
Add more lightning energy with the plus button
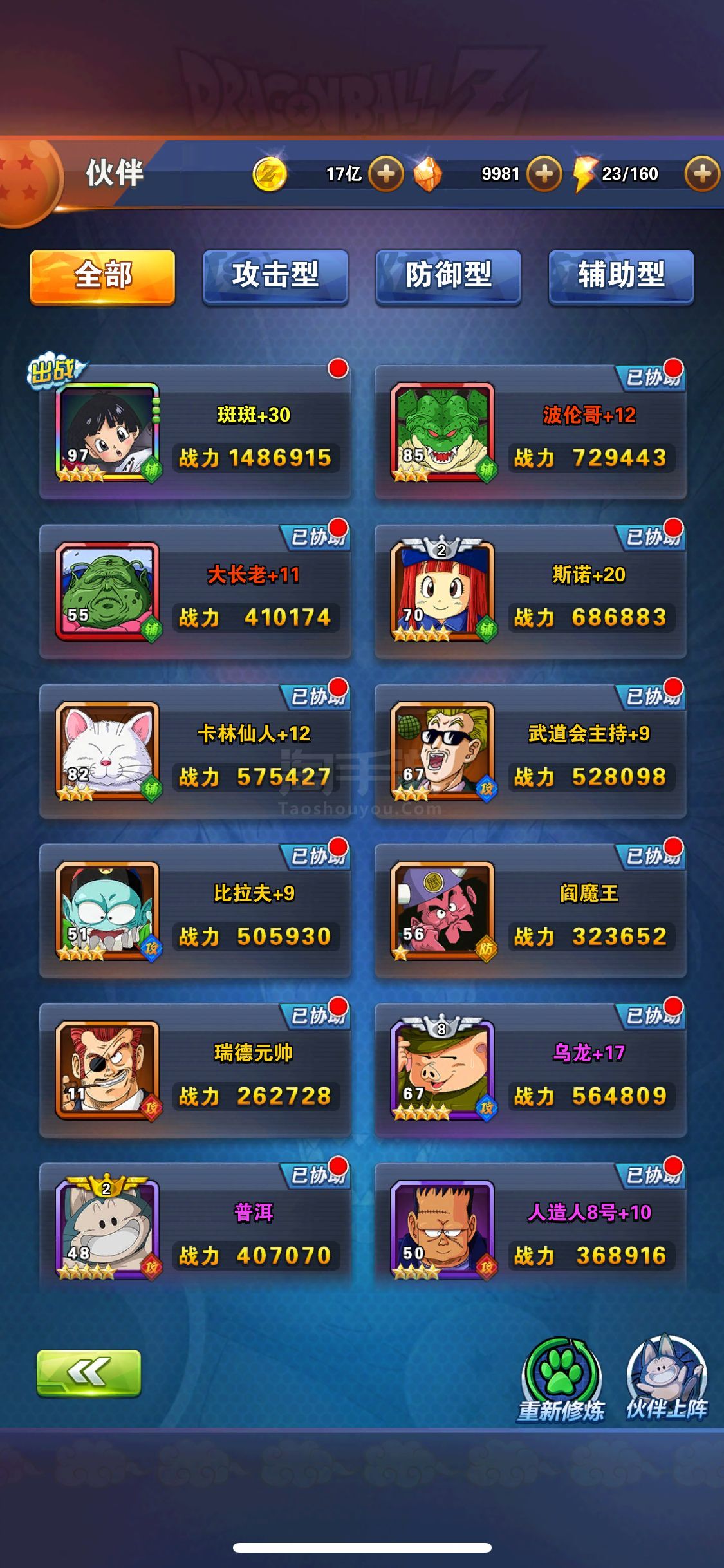(x=701, y=174)
